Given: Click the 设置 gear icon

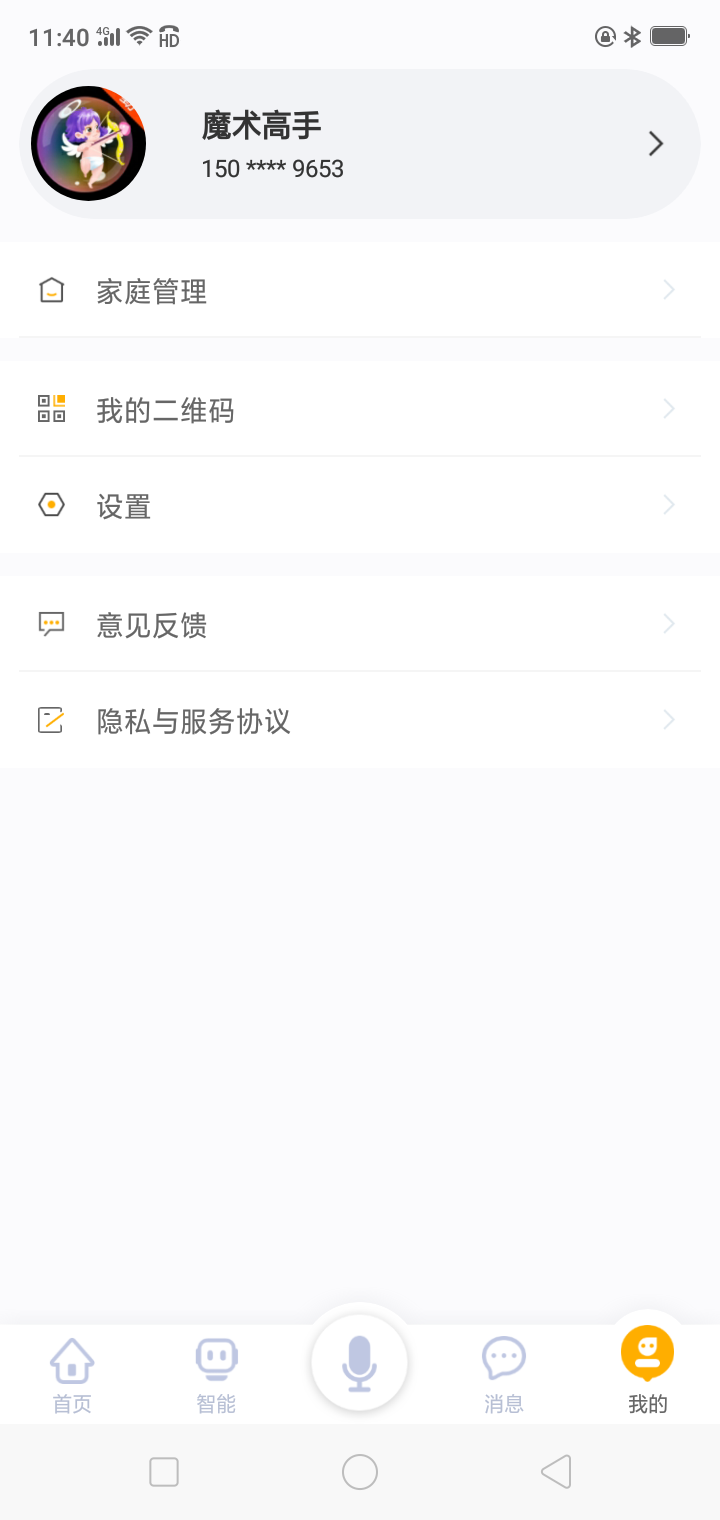Looking at the screenshot, I should point(50,506).
